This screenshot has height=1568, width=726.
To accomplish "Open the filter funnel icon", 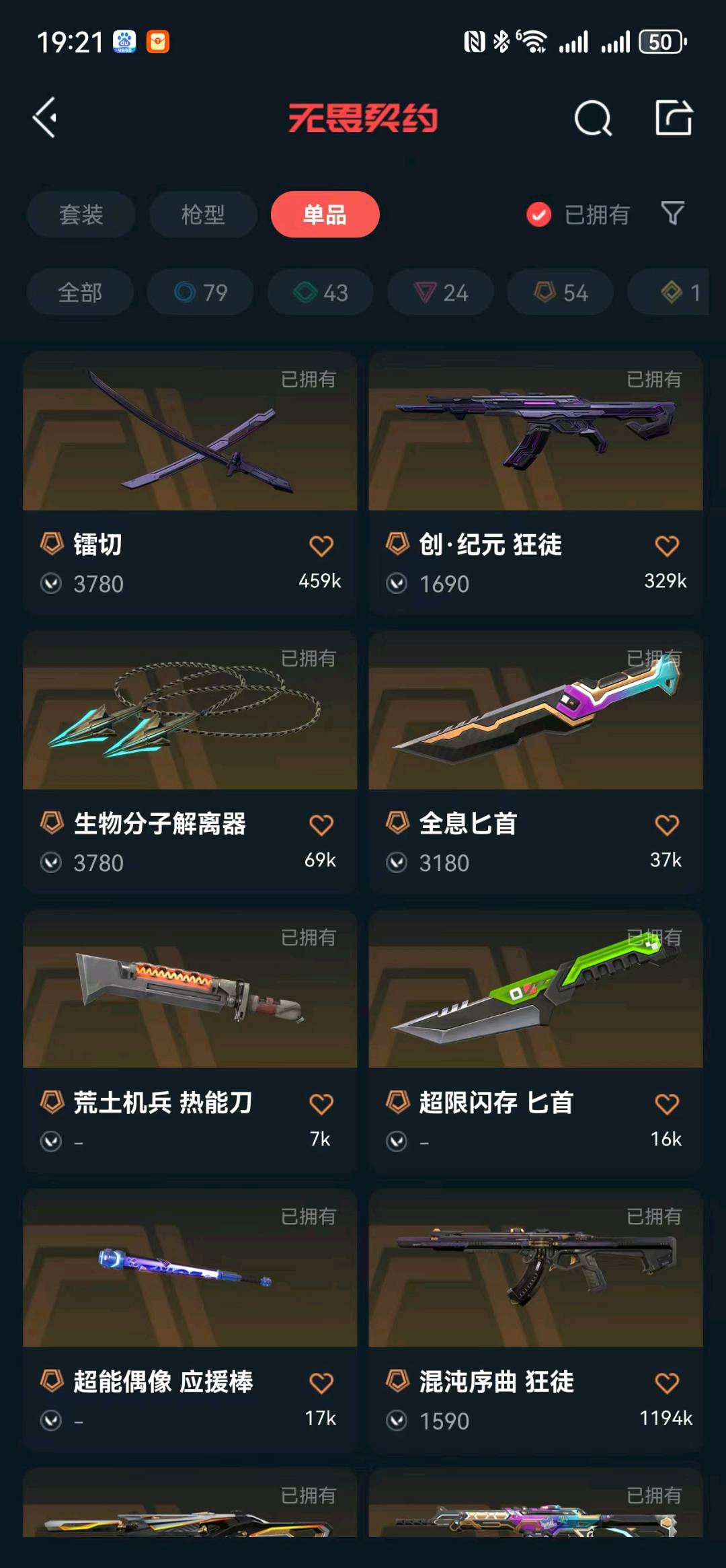I will coord(672,214).
